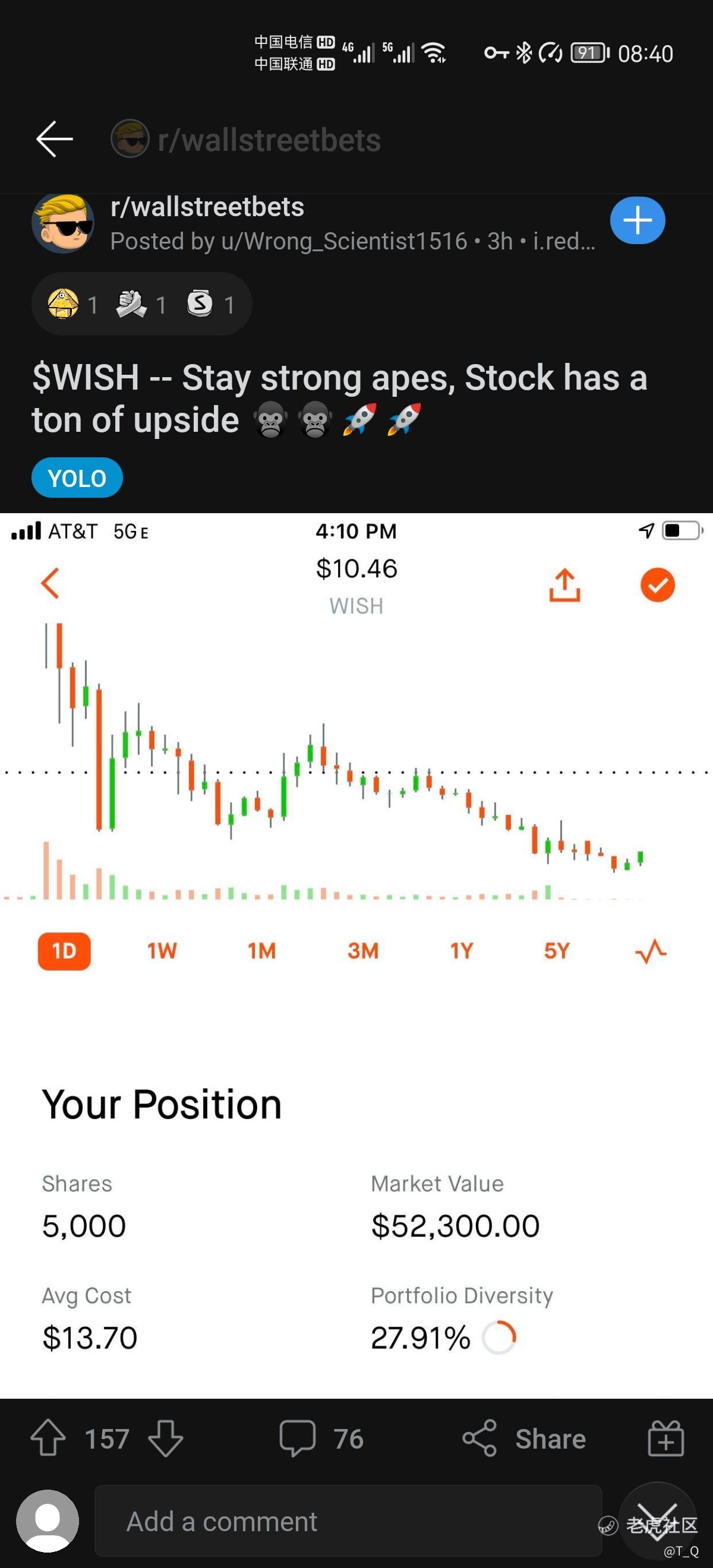Give an award with the gift icon

tap(665, 1439)
